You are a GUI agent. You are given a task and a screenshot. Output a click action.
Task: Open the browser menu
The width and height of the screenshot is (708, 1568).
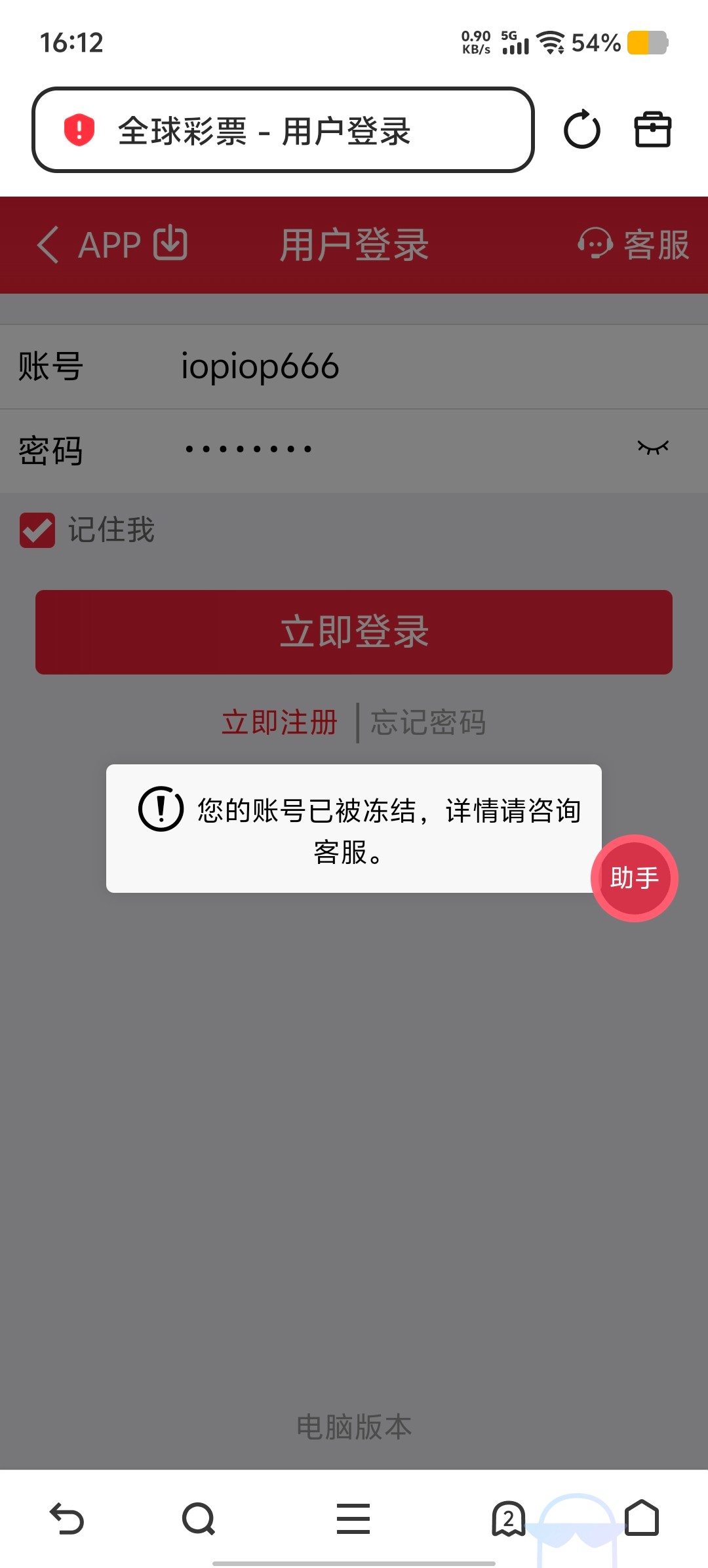coord(353,1519)
